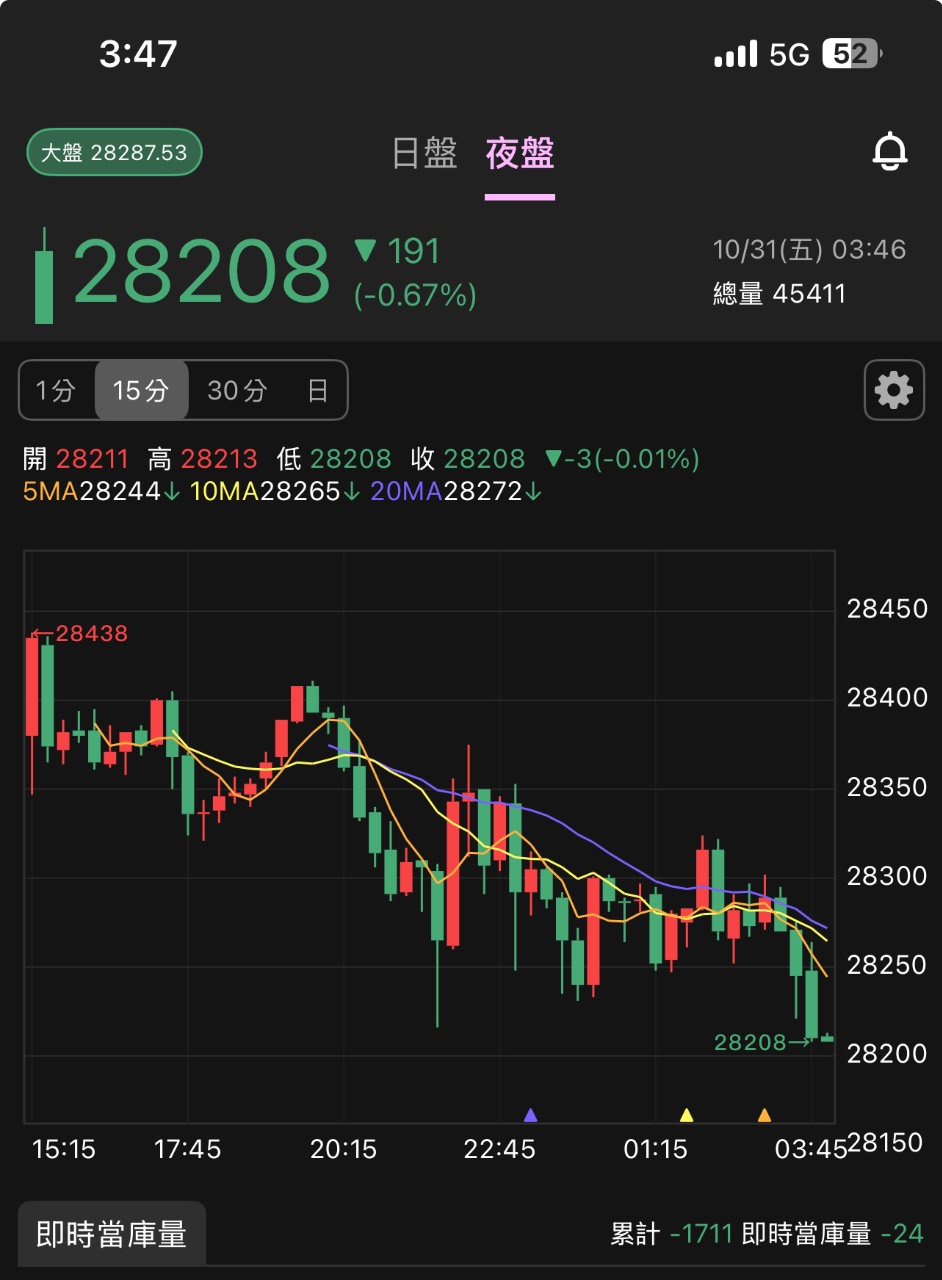Switch chart to 1分 interval
This screenshot has height=1280, width=942.
point(56,390)
